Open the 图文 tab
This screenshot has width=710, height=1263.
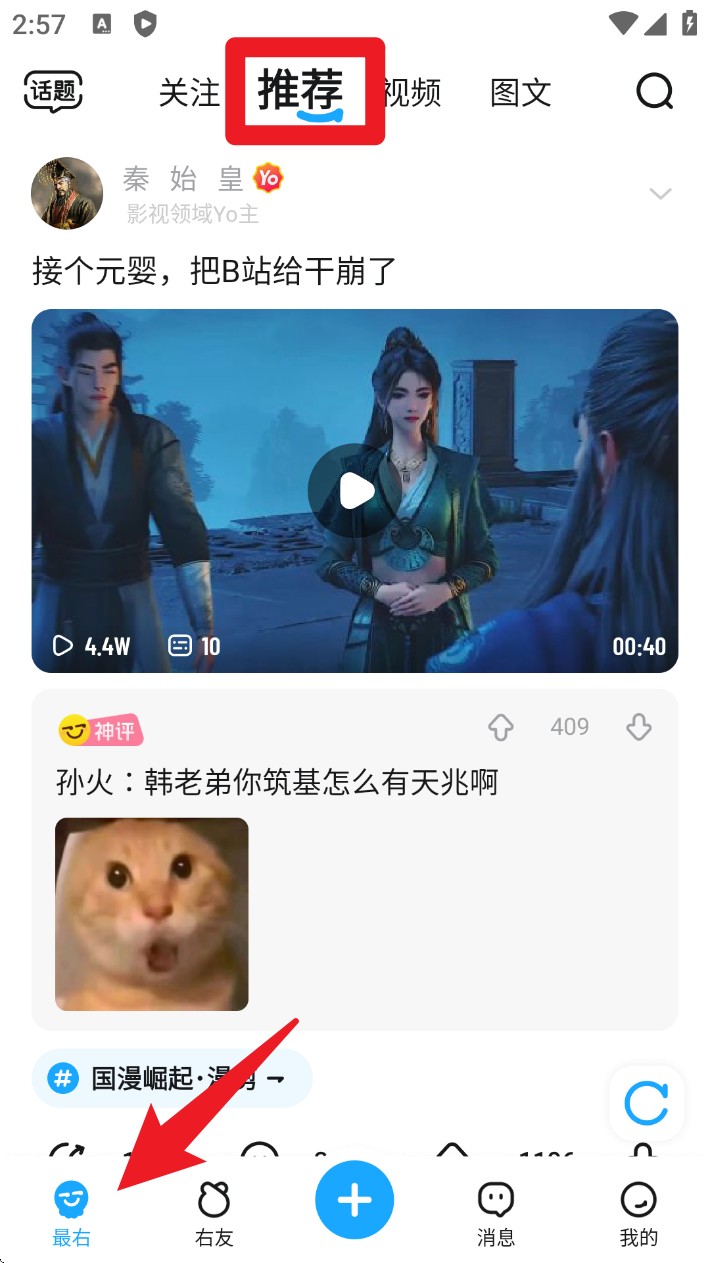(x=521, y=93)
